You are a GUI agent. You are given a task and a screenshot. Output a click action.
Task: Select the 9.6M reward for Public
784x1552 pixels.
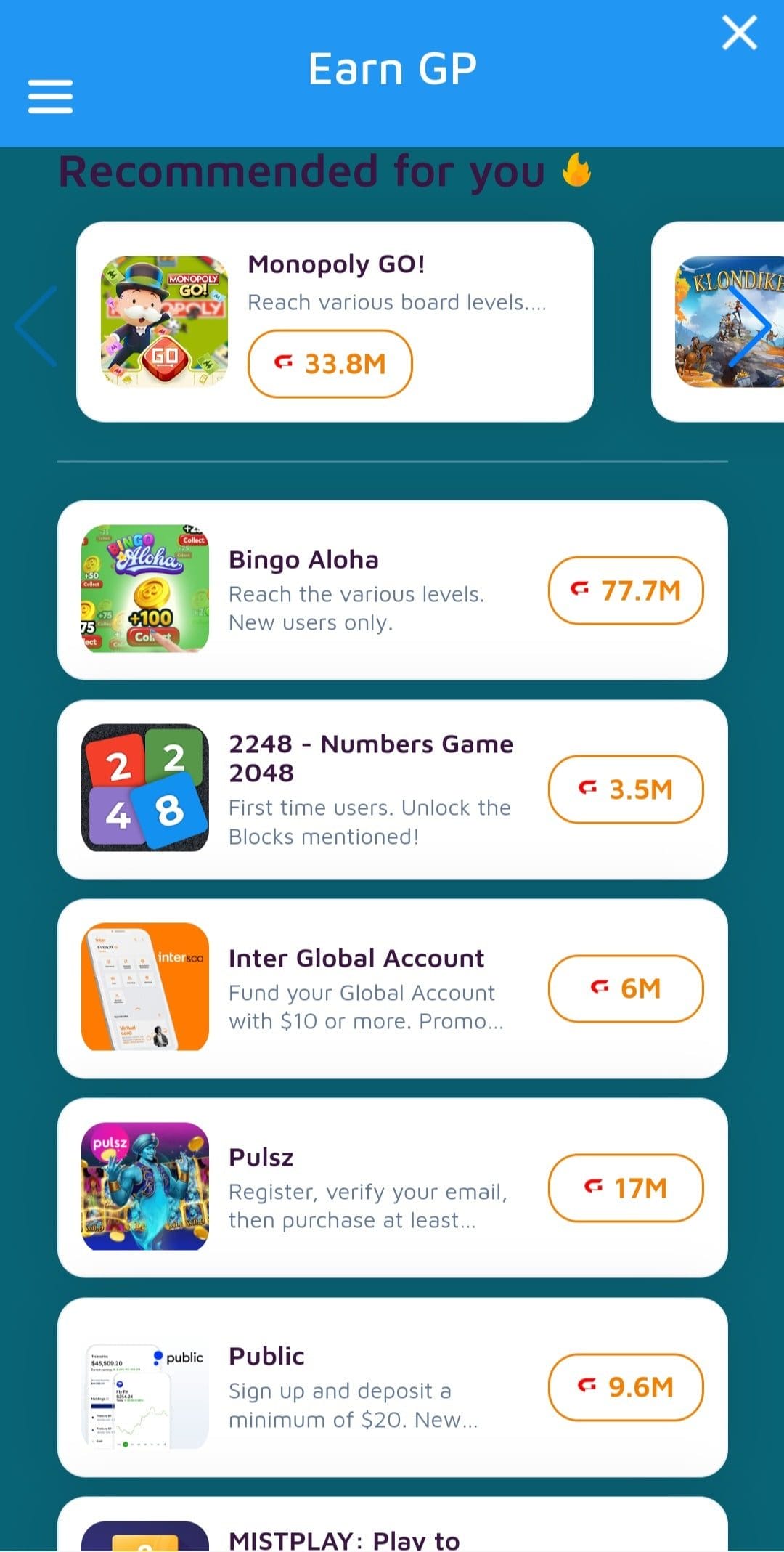(x=626, y=1387)
